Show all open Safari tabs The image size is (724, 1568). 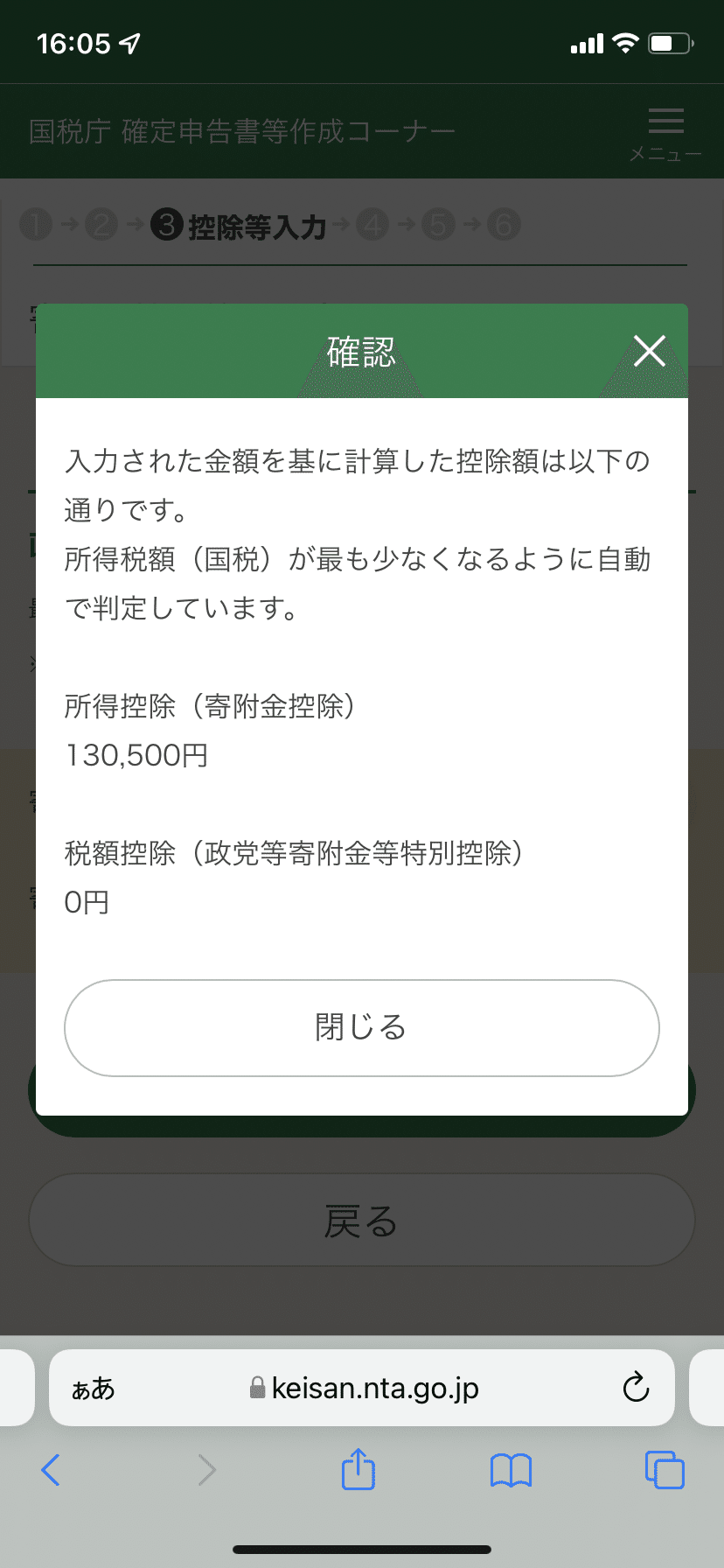665,1469
